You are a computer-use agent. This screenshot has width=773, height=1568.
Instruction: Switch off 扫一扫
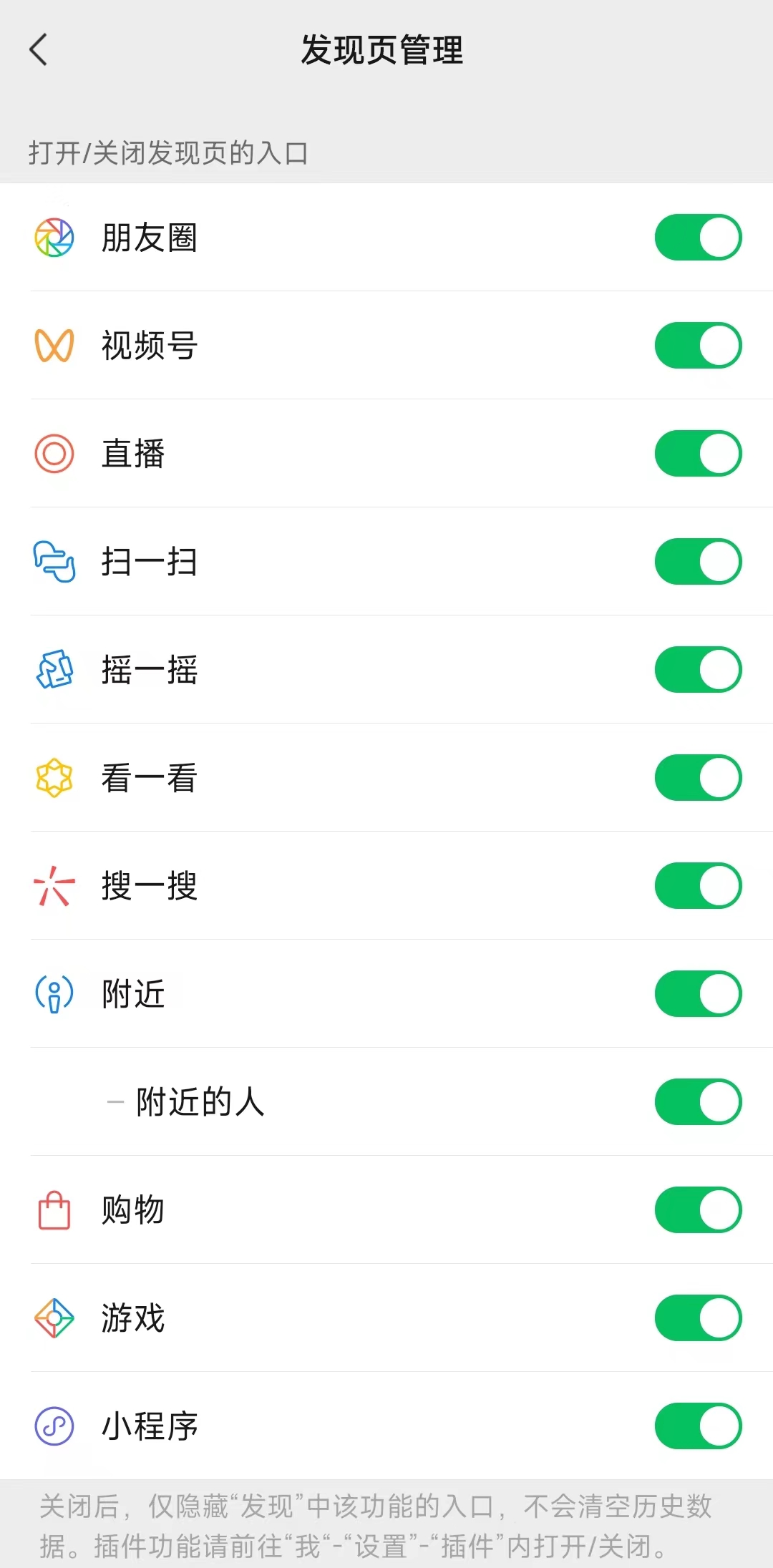[x=698, y=562]
